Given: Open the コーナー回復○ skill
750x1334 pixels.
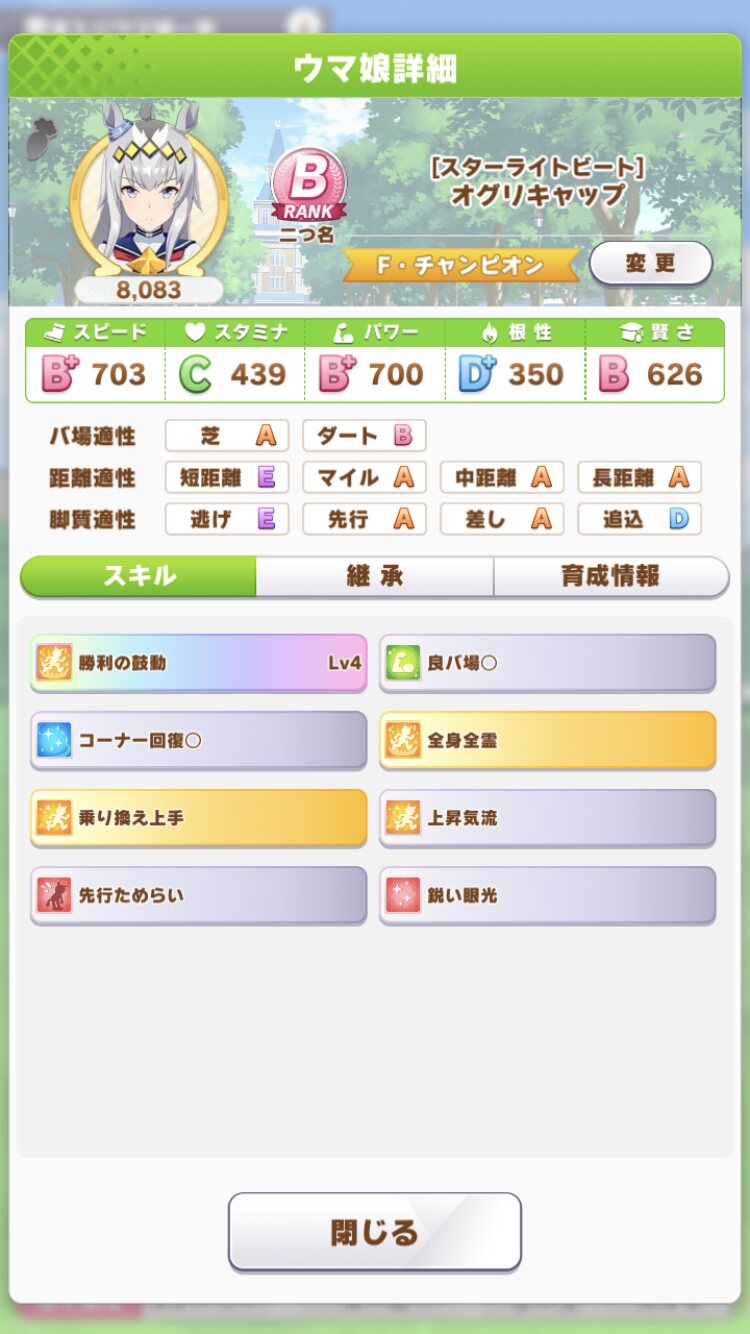Looking at the screenshot, I should point(198,741).
